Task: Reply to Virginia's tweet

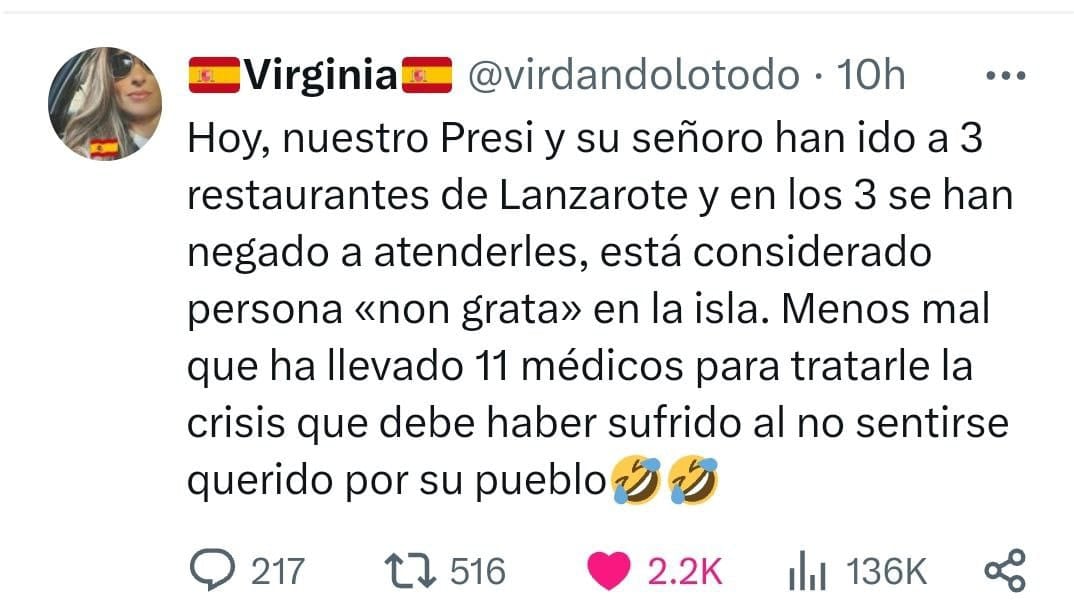Action: pos(211,571)
